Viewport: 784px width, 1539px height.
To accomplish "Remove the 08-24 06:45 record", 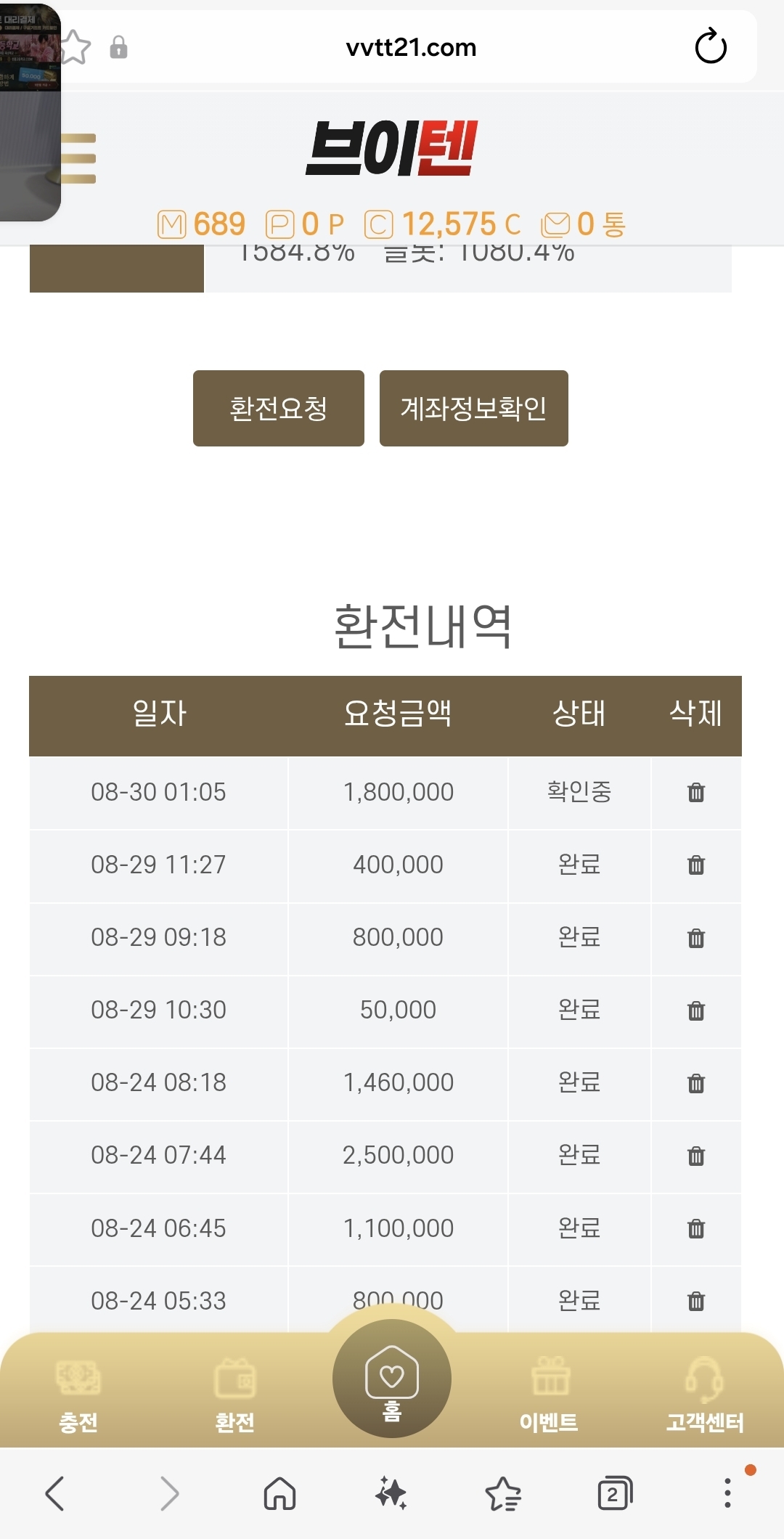I will [696, 1228].
